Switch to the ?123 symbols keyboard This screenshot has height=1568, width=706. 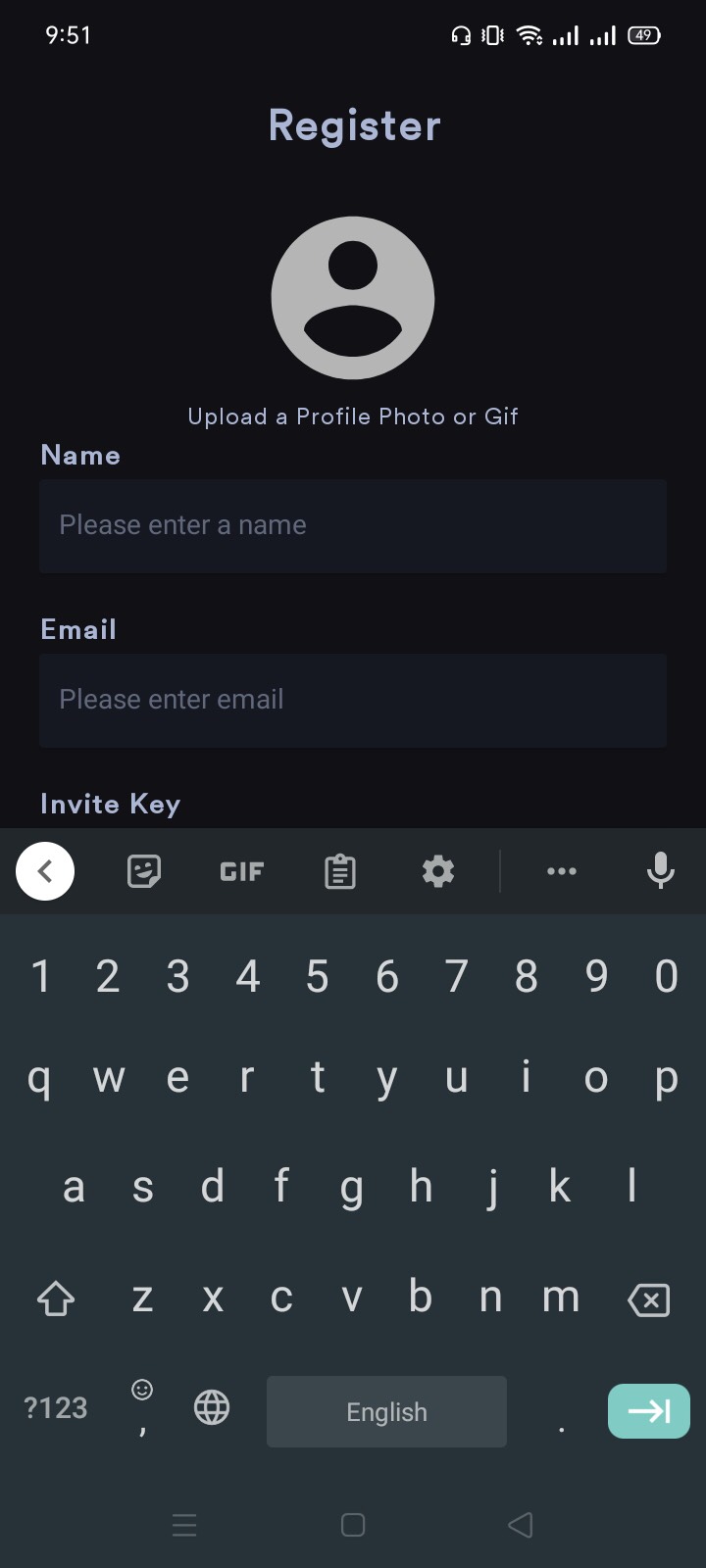pyautogui.click(x=56, y=1408)
